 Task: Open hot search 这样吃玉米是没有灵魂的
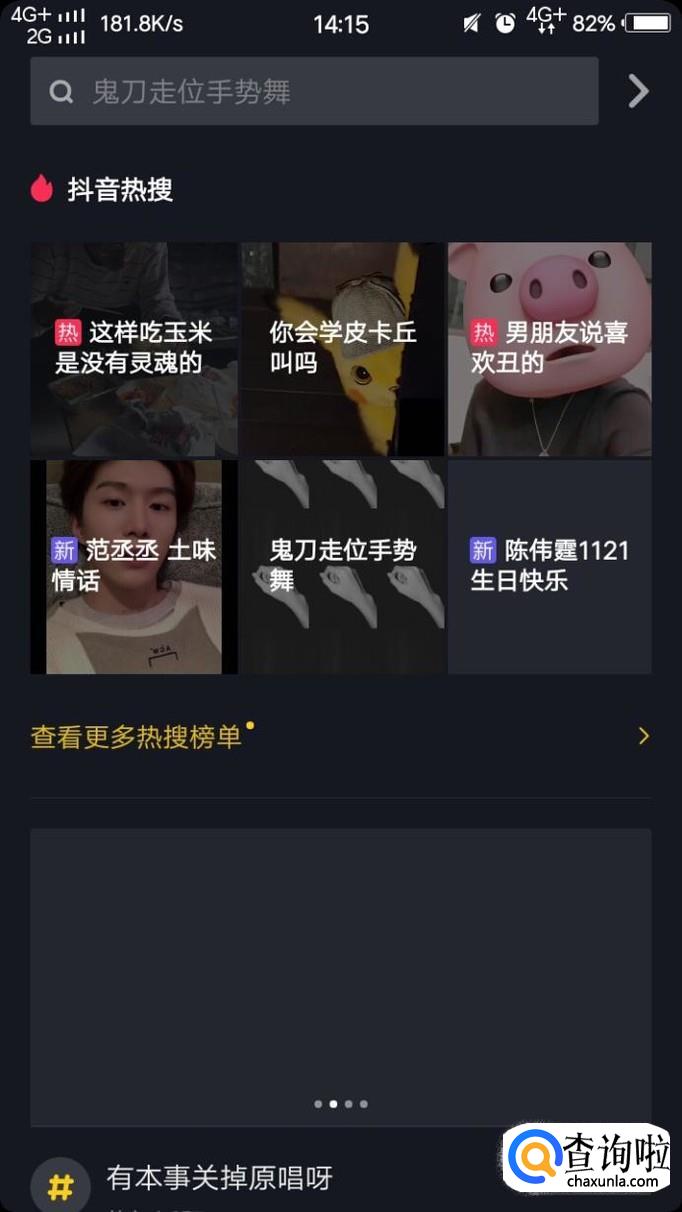pos(134,348)
